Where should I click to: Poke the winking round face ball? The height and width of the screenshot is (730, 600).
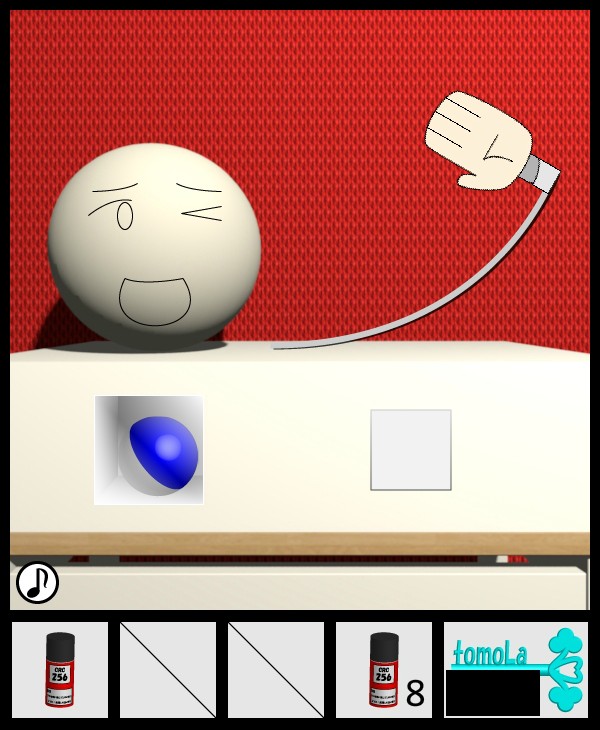[154, 245]
